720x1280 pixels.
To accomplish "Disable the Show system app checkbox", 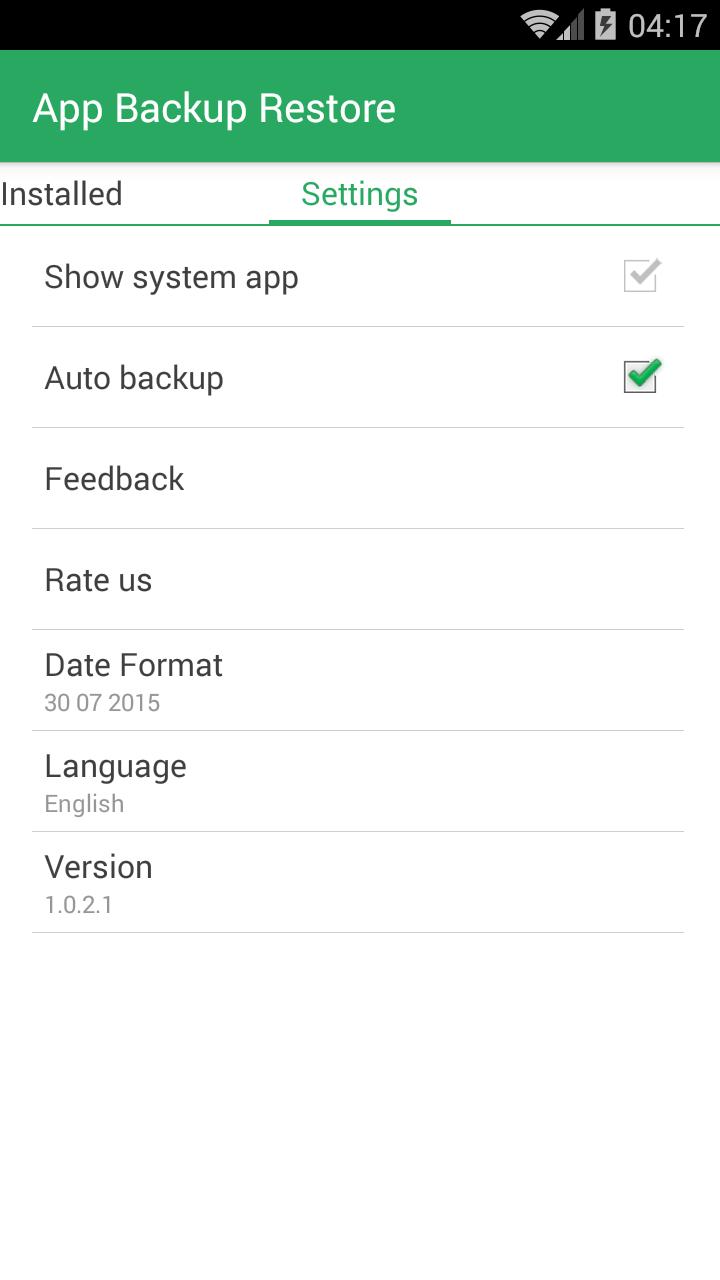I will 641,277.
